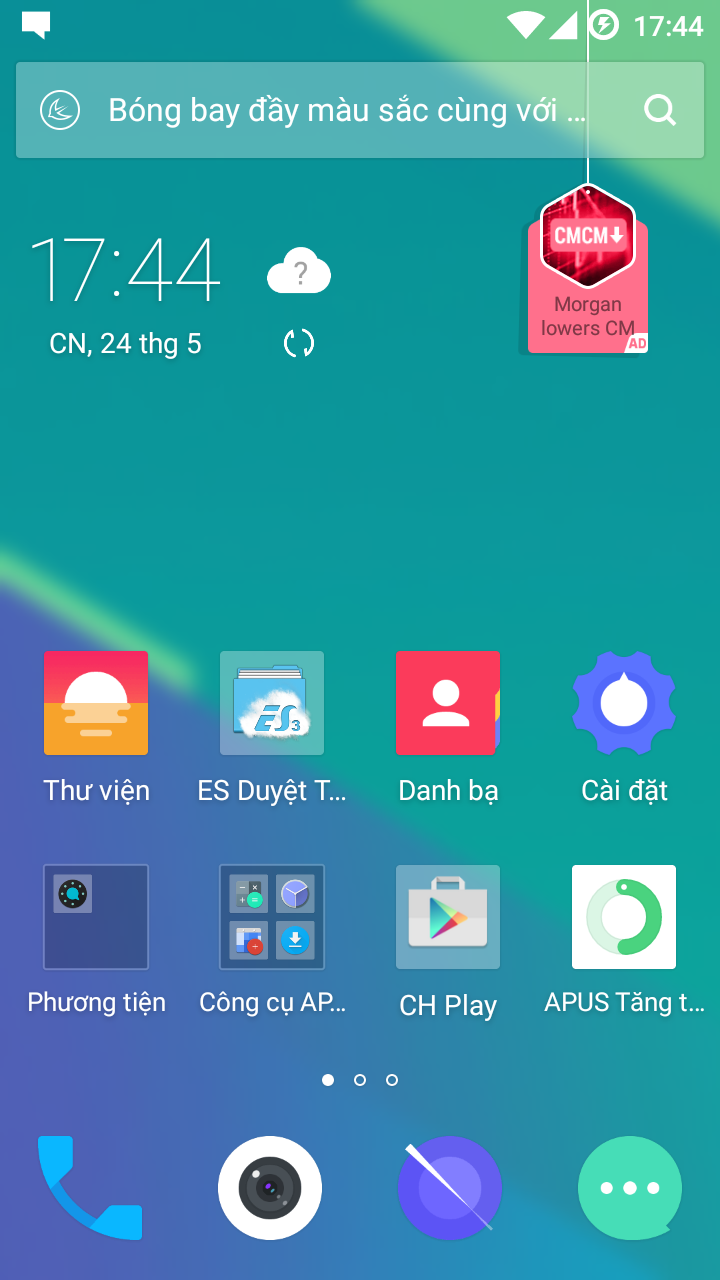The height and width of the screenshot is (1280, 720).
Task: Go to the second home screen page dot
Action: (x=360, y=1080)
